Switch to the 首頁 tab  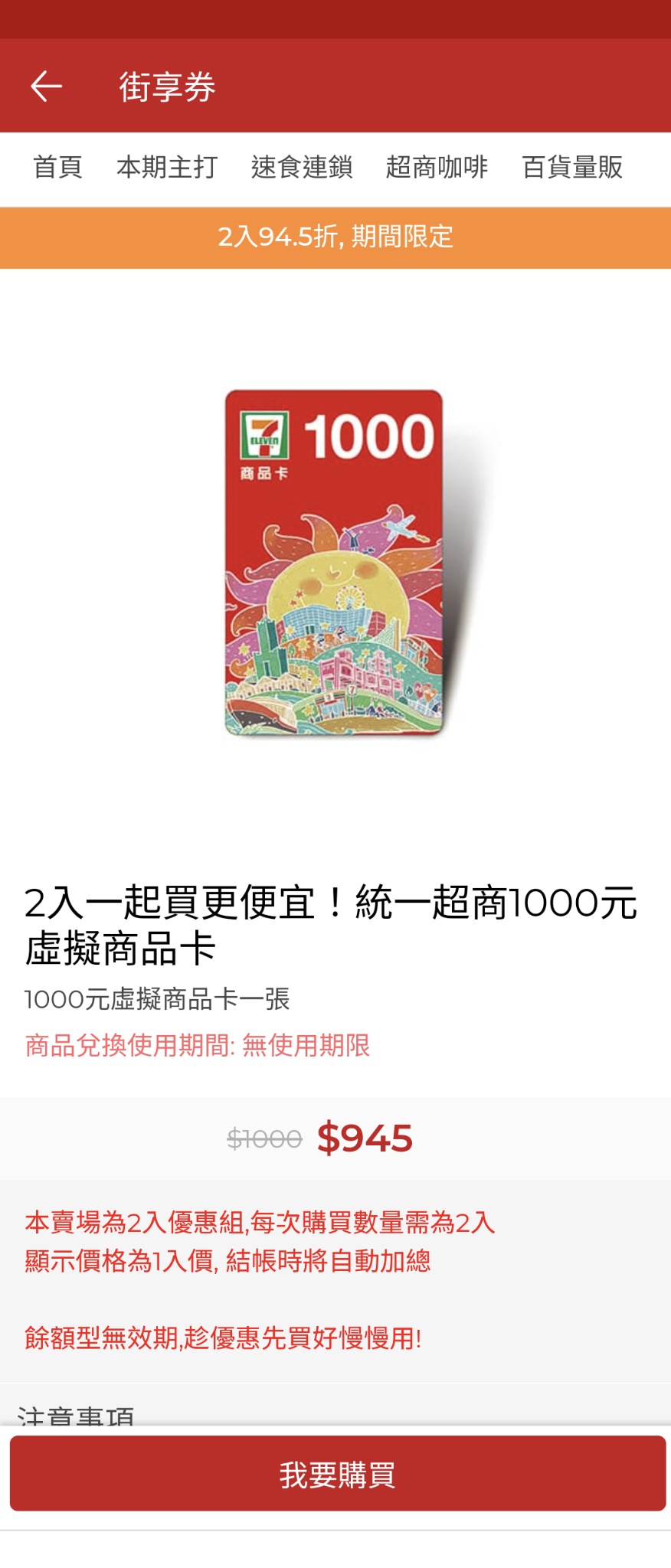(57, 167)
